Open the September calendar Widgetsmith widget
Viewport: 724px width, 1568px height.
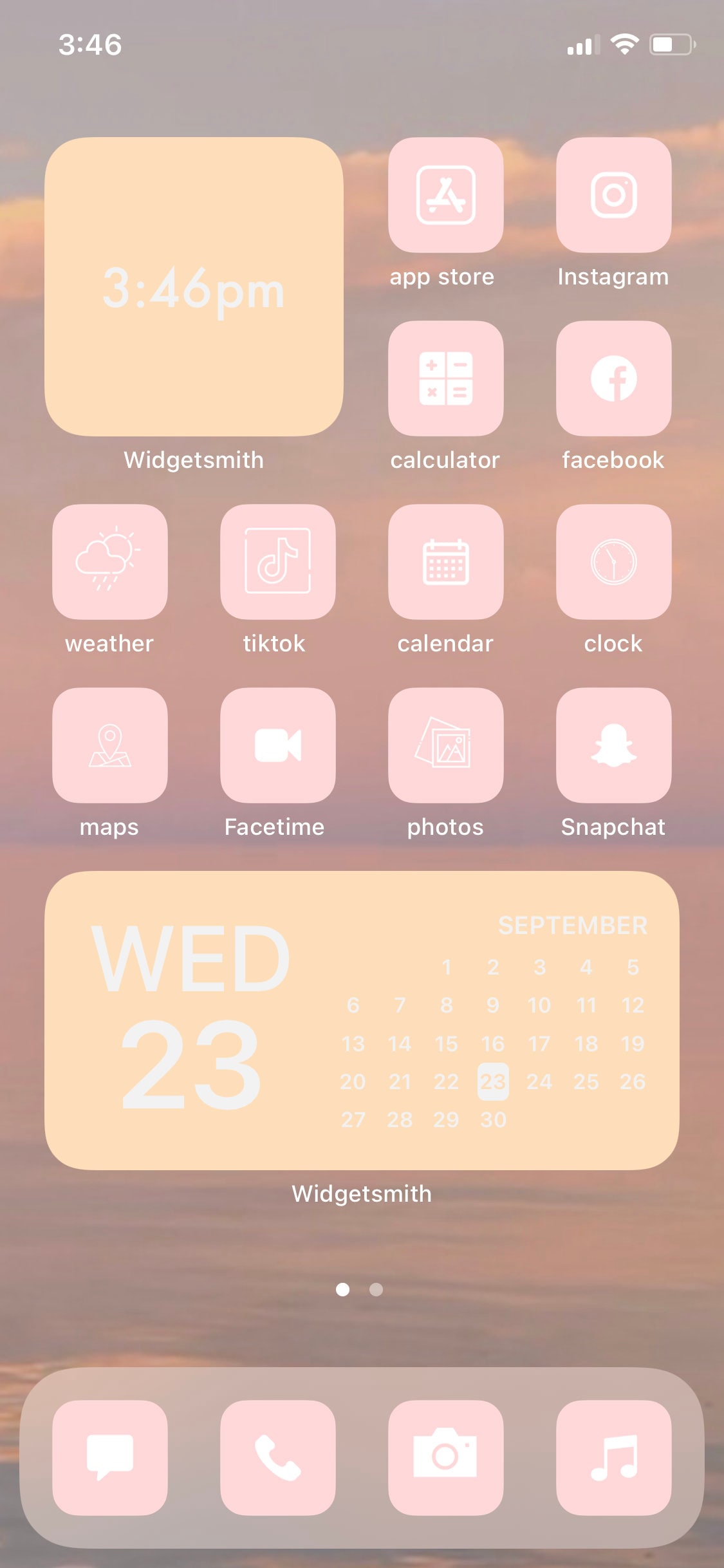click(362, 1020)
